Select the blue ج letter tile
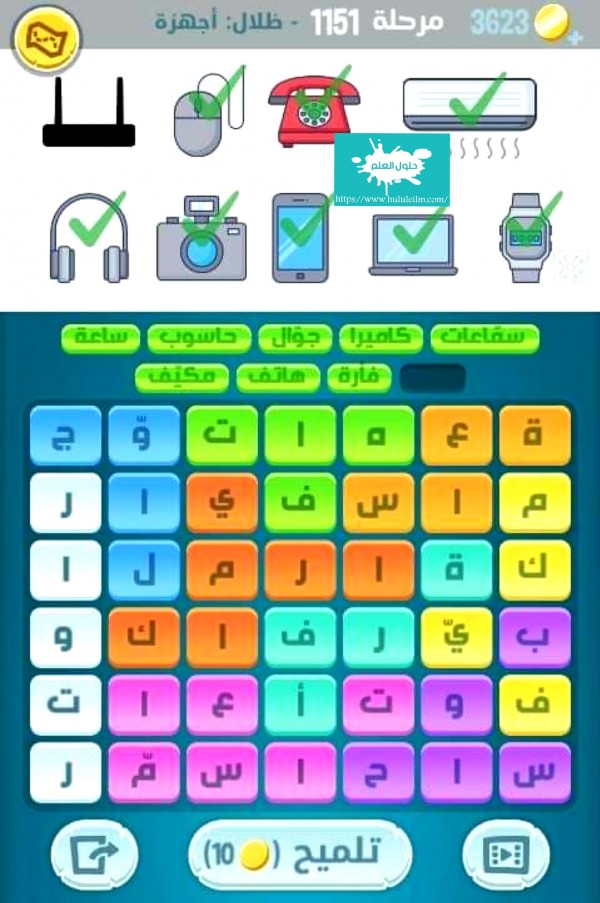 (66, 435)
